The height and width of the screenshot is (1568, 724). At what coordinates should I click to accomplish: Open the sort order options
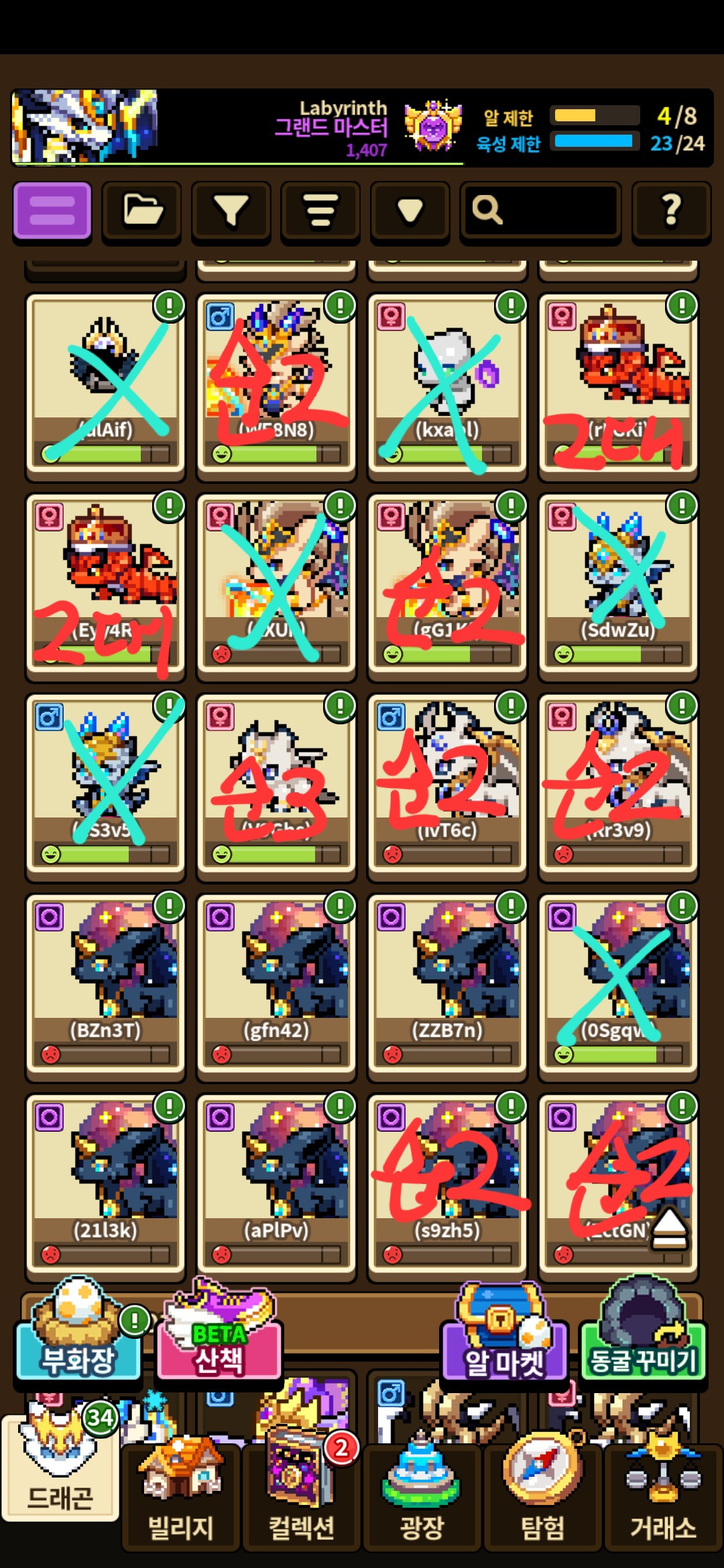coord(320,210)
